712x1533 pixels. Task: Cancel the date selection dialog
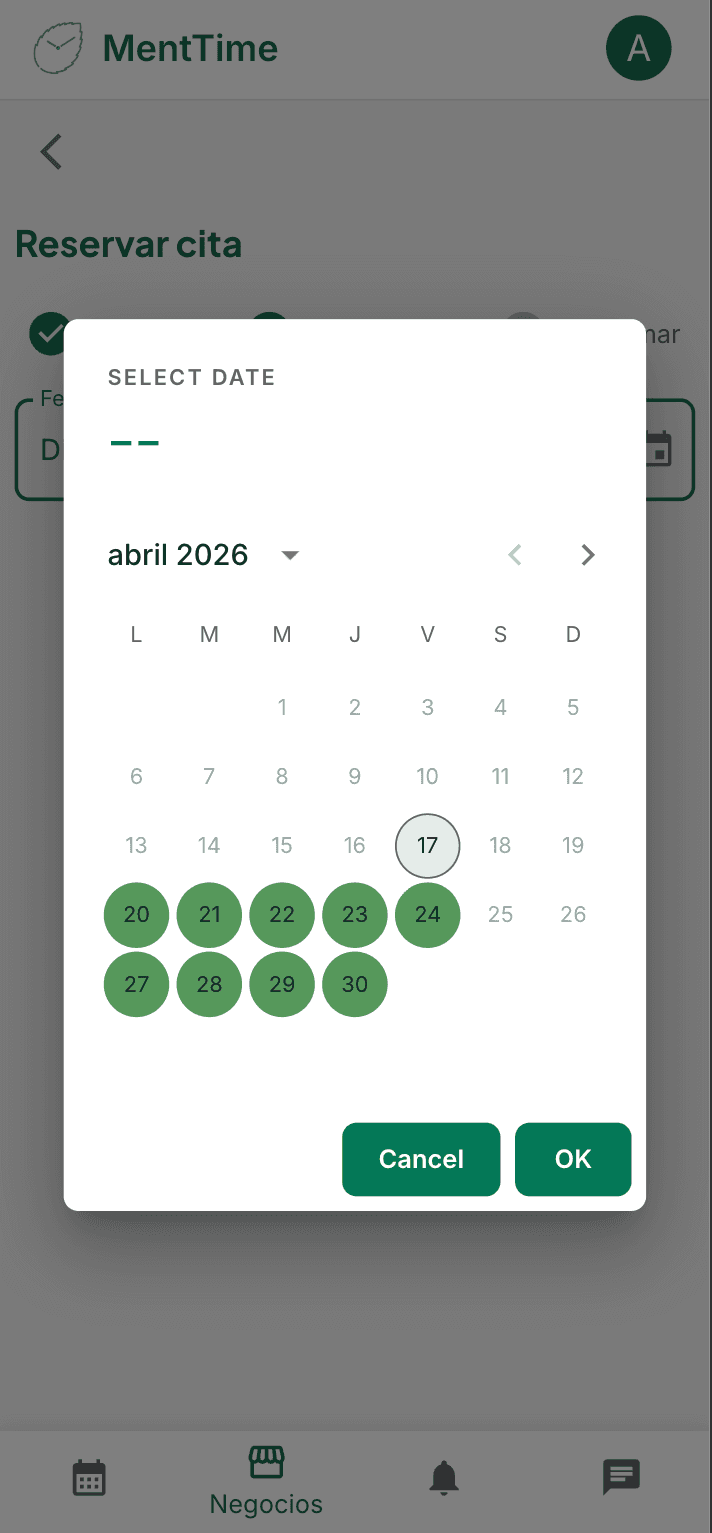point(421,1159)
